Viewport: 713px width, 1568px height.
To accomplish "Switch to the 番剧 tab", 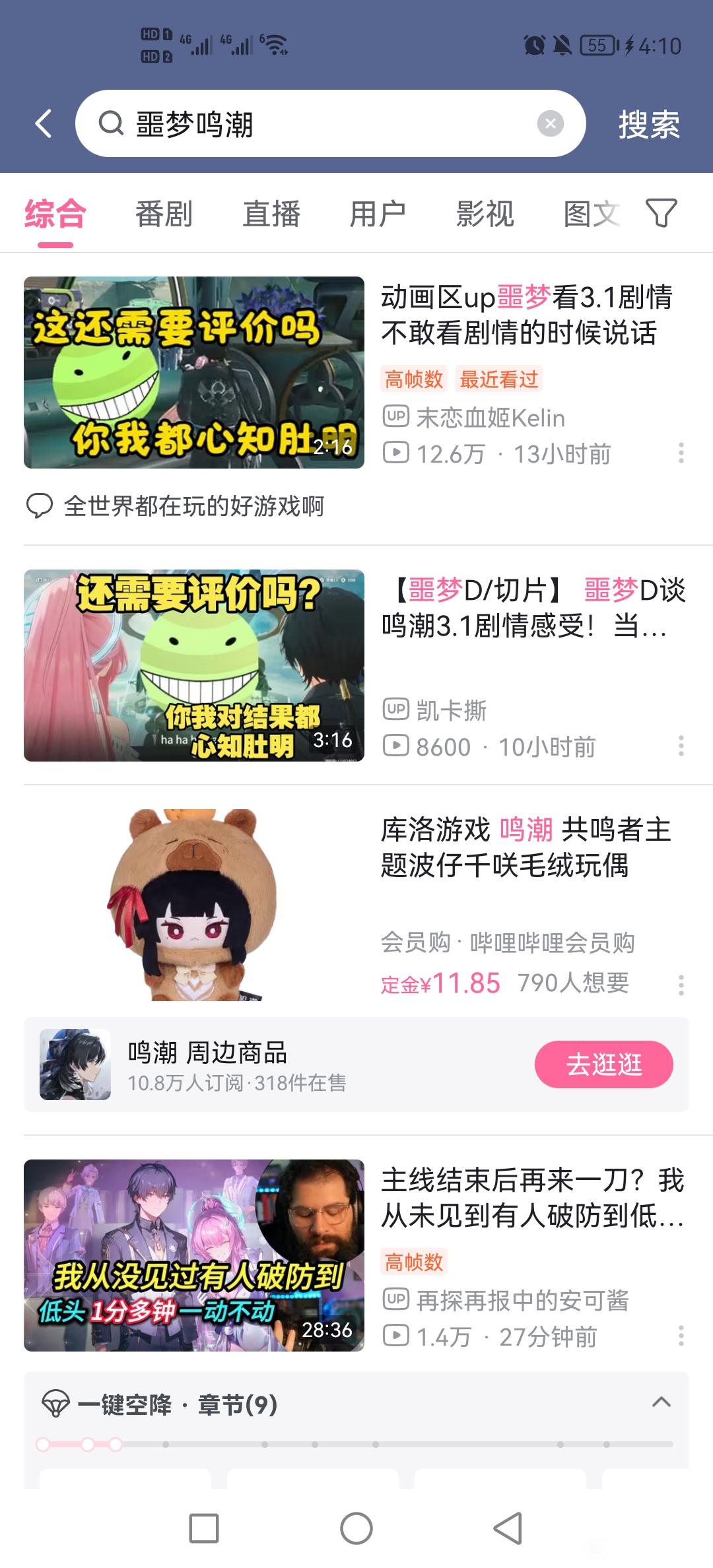I will click(x=164, y=214).
